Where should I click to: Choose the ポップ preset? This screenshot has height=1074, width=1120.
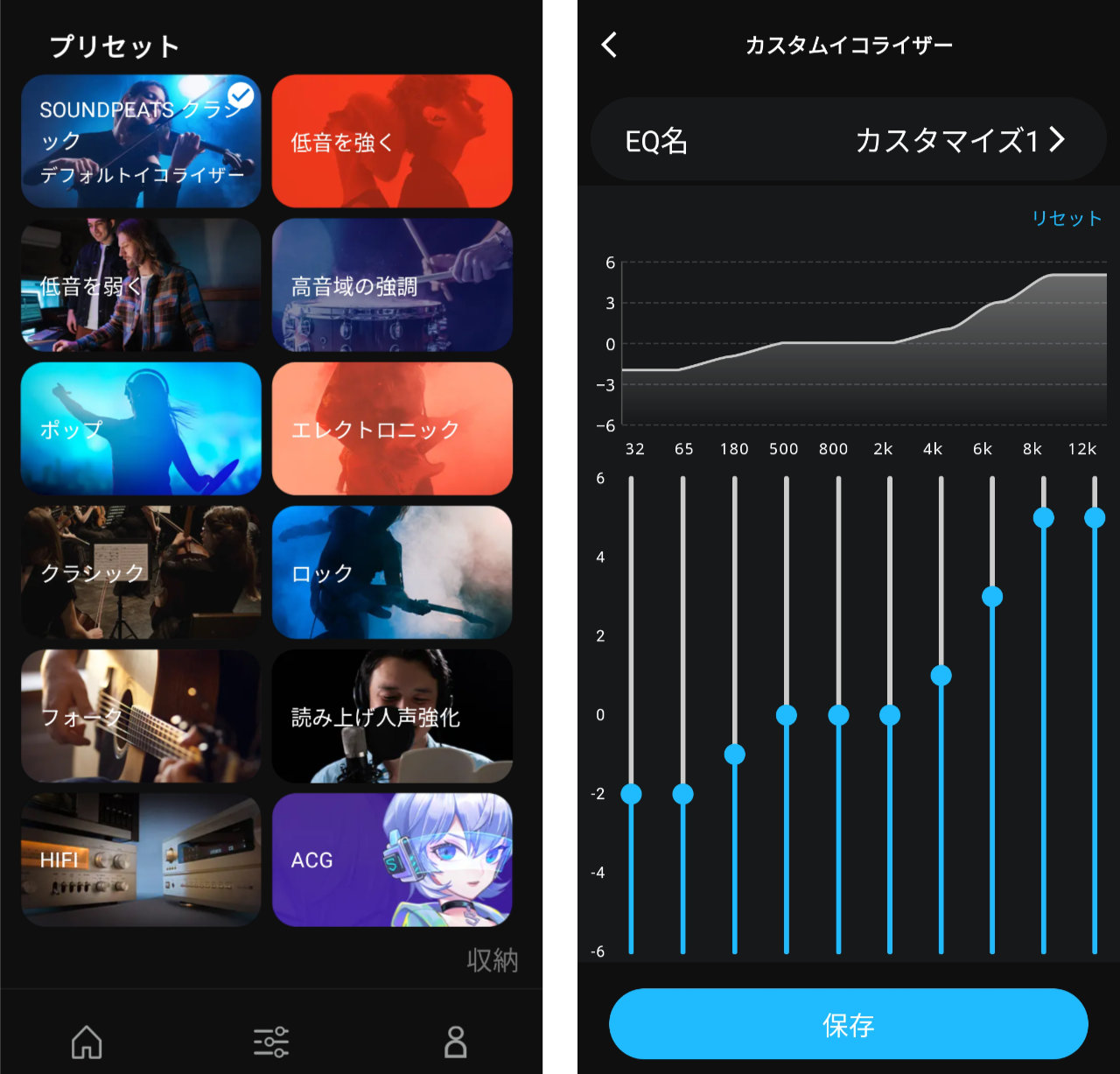pos(141,429)
